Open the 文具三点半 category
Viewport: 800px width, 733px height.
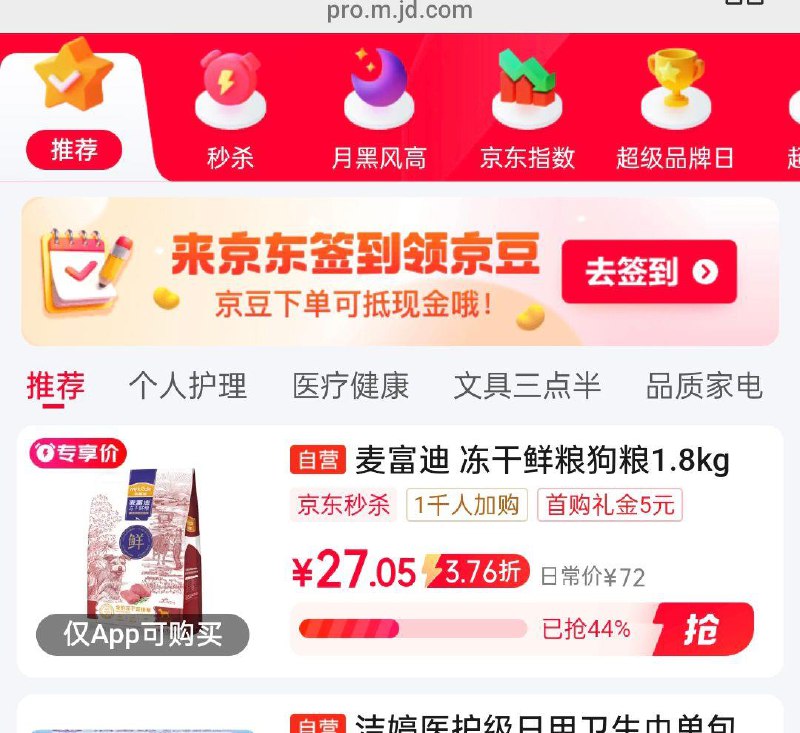527,385
